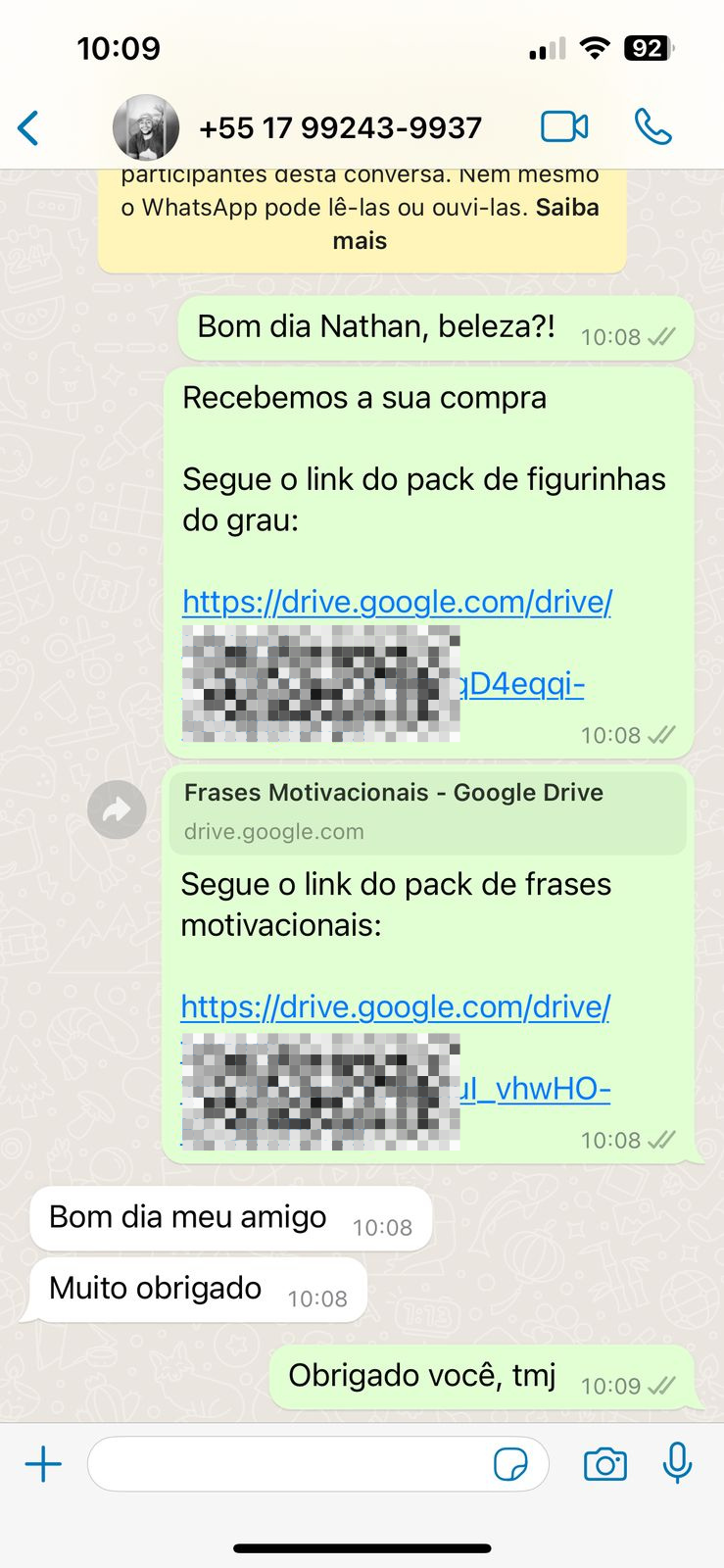
Task: Open the attachment menu with the plus icon
Action: click(42, 1463)
